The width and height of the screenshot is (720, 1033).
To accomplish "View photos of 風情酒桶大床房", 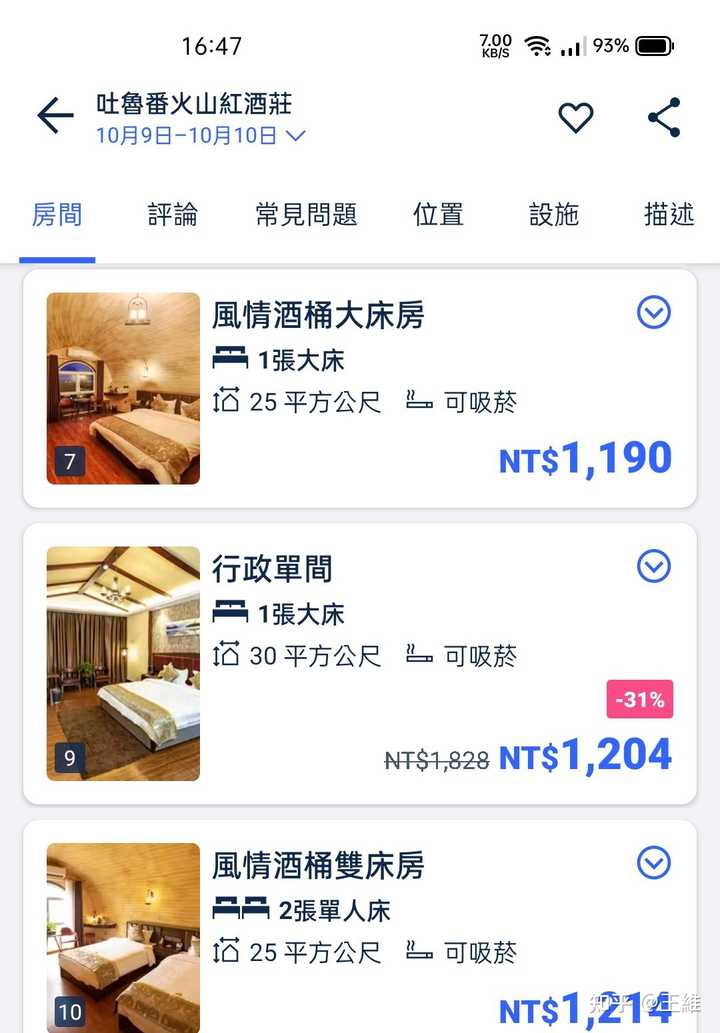I will click(123, 388).
